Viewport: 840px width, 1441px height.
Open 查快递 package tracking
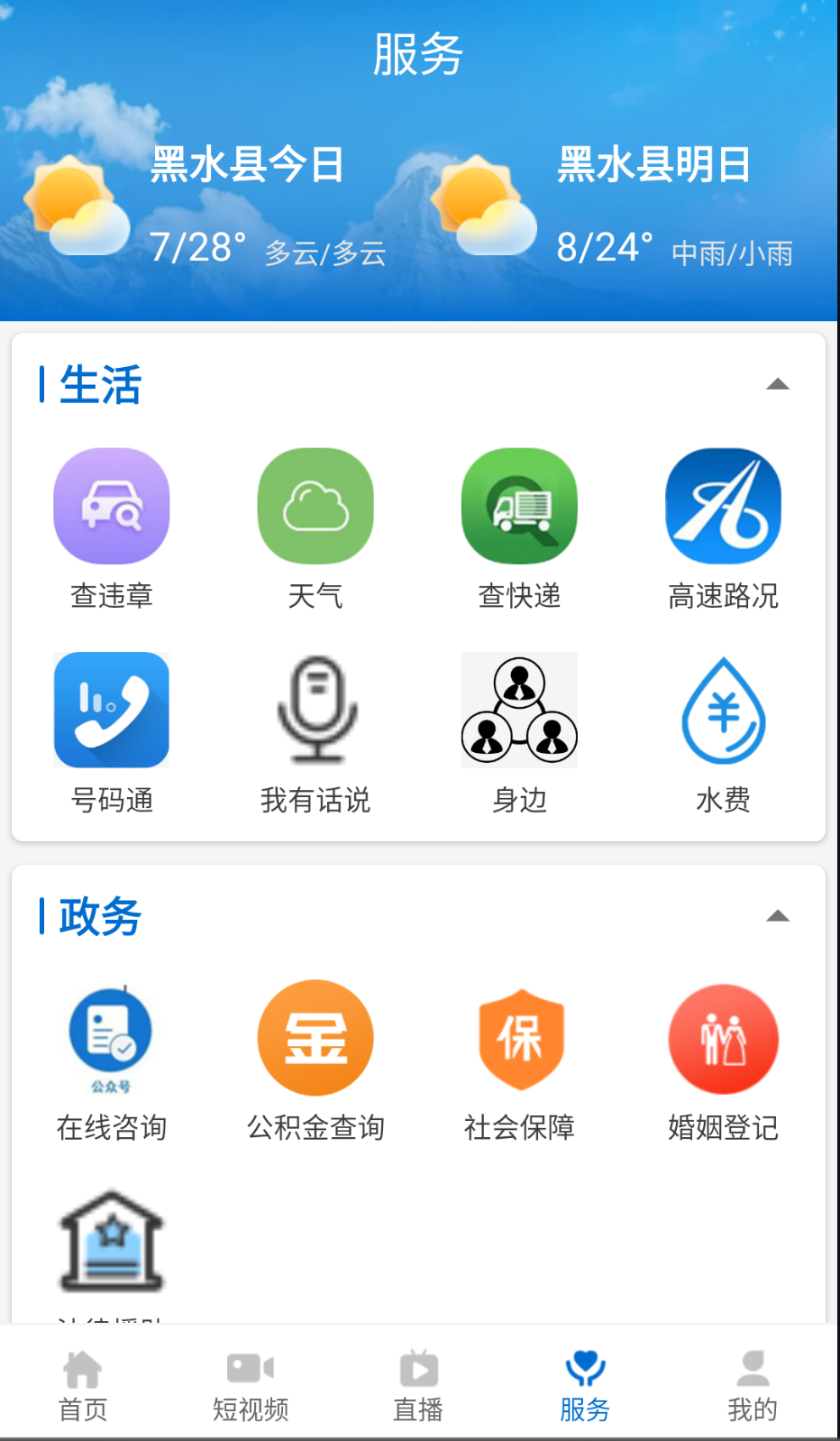click(519, 506)
